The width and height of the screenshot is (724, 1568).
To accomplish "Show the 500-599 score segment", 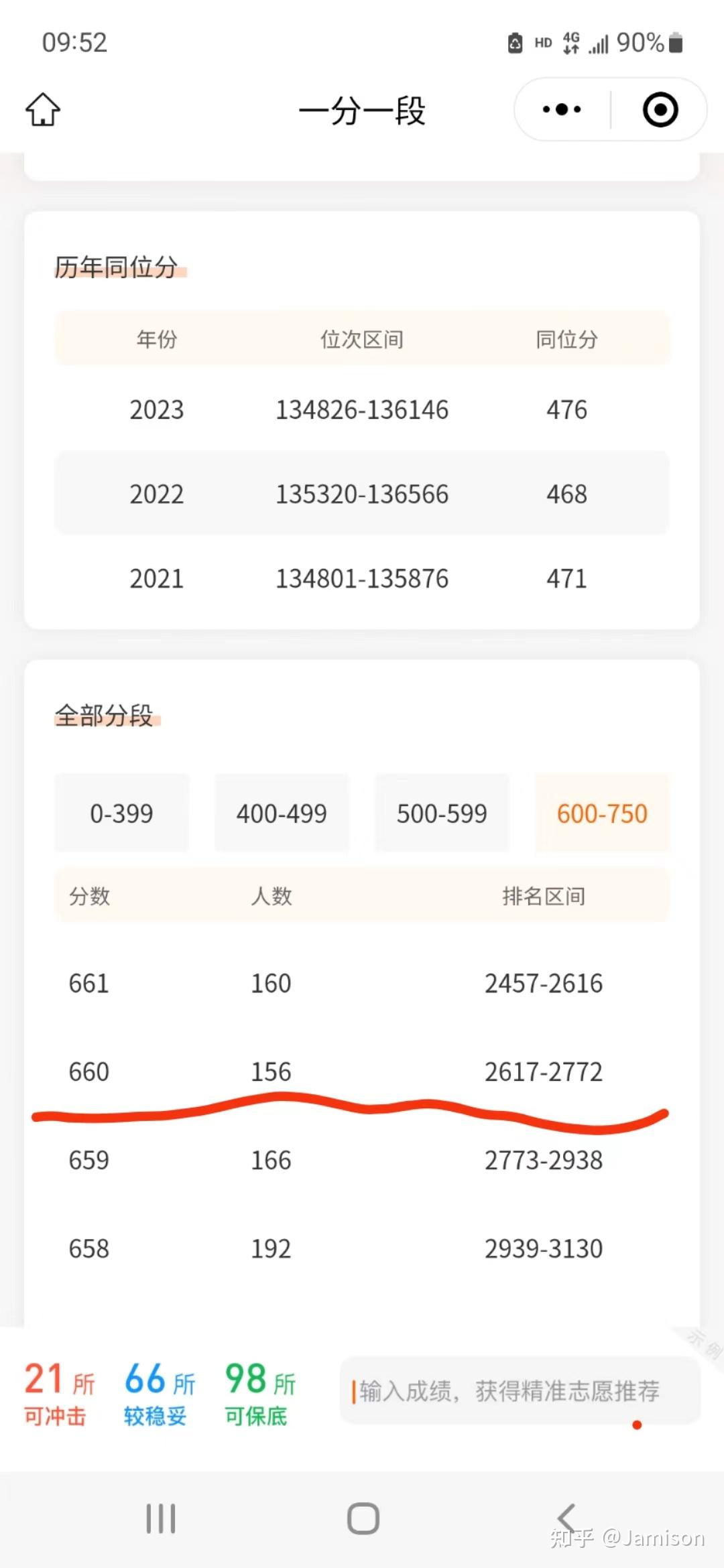I will point(442,813).
